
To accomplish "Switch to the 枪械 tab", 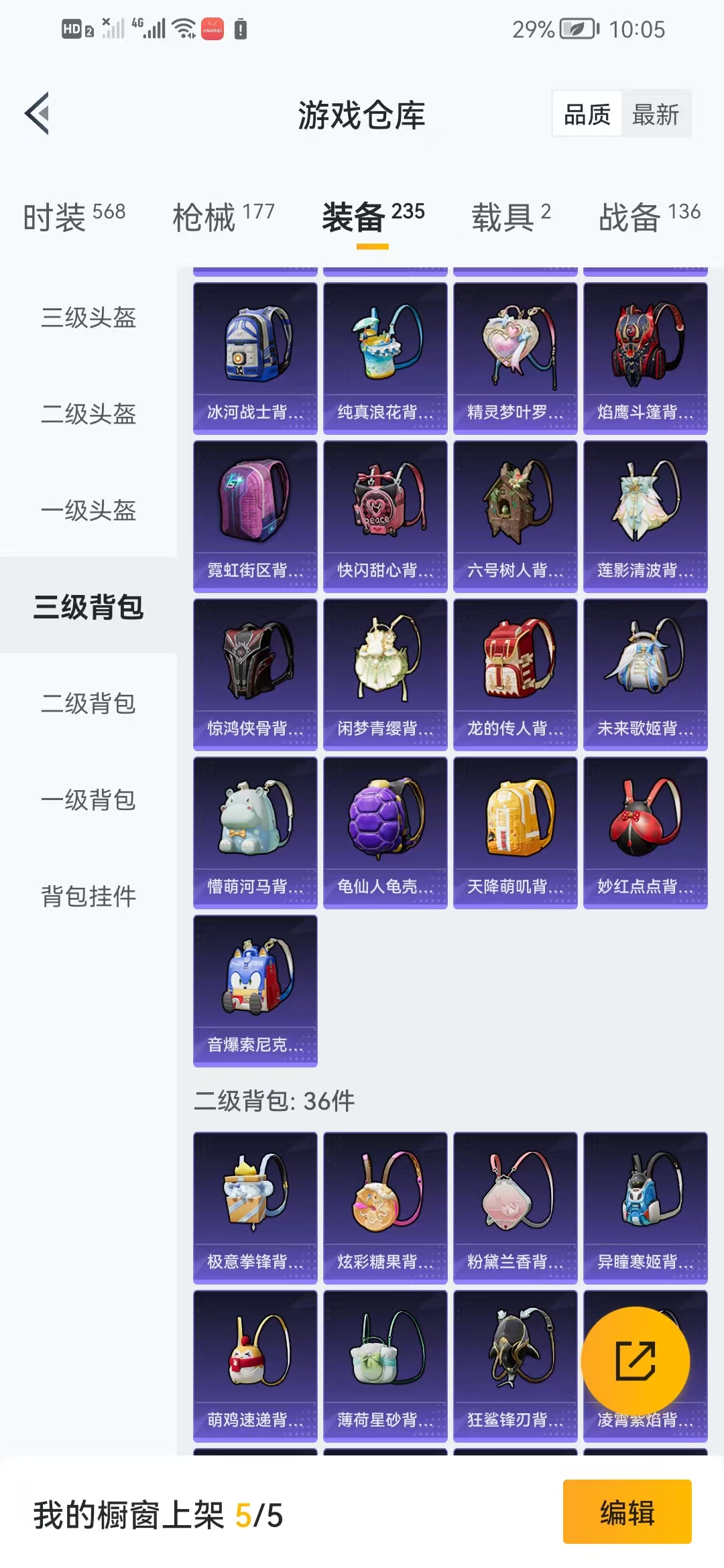I will click(223, 216).
